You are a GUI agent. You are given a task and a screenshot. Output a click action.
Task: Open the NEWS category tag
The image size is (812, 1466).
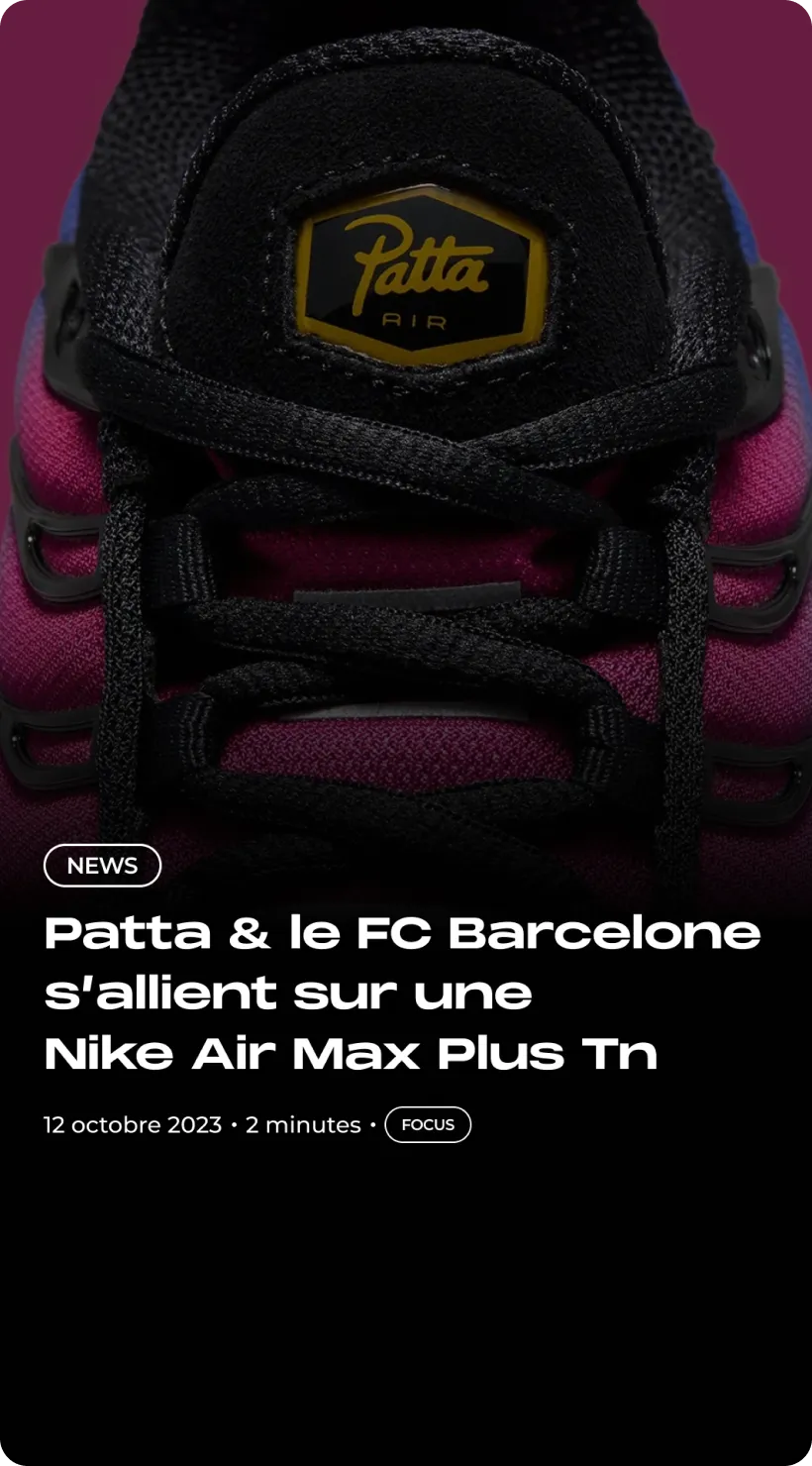[102, 866]
